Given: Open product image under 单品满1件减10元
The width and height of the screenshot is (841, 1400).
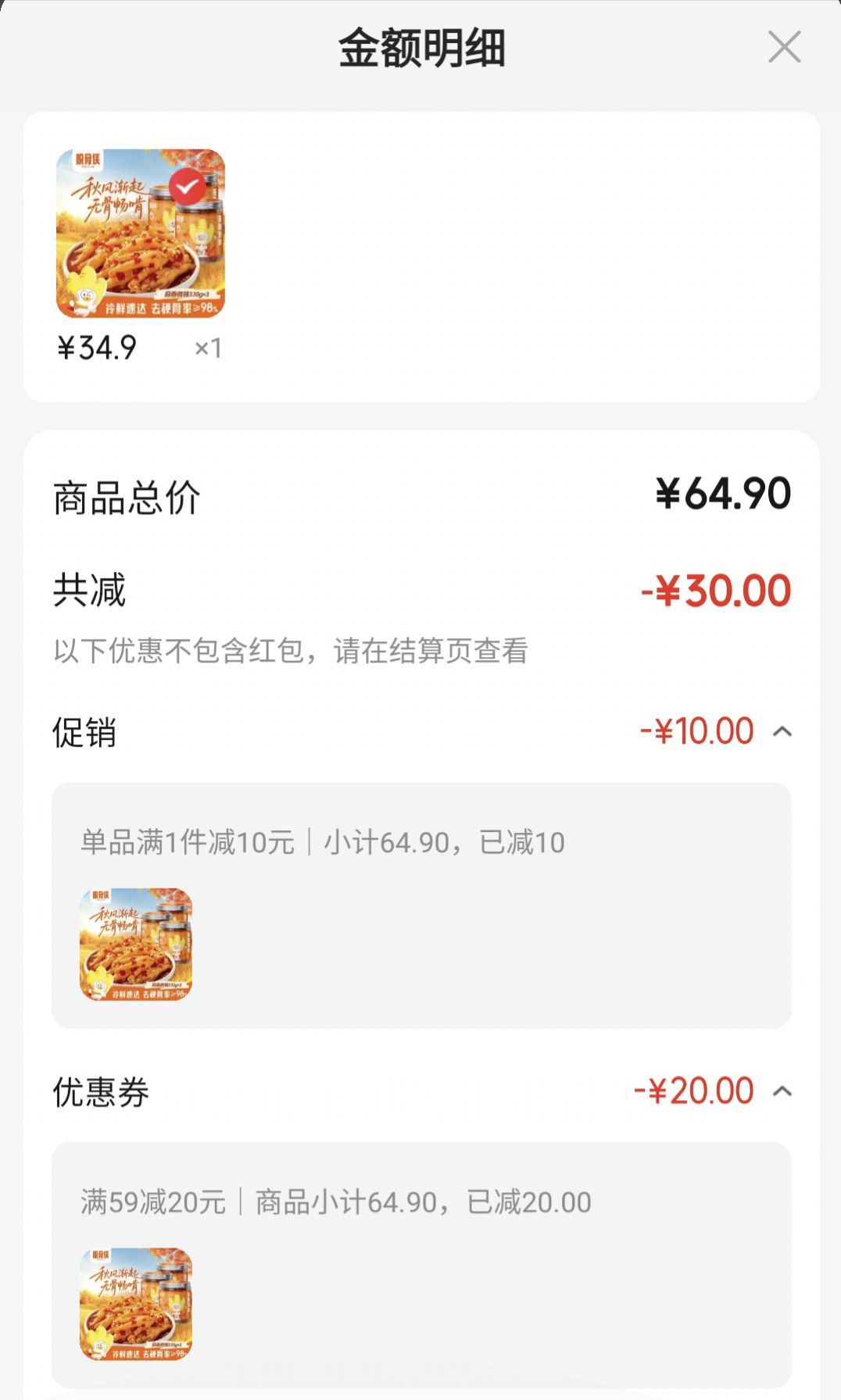Looking at the screenshot, I should coord(136,944).
